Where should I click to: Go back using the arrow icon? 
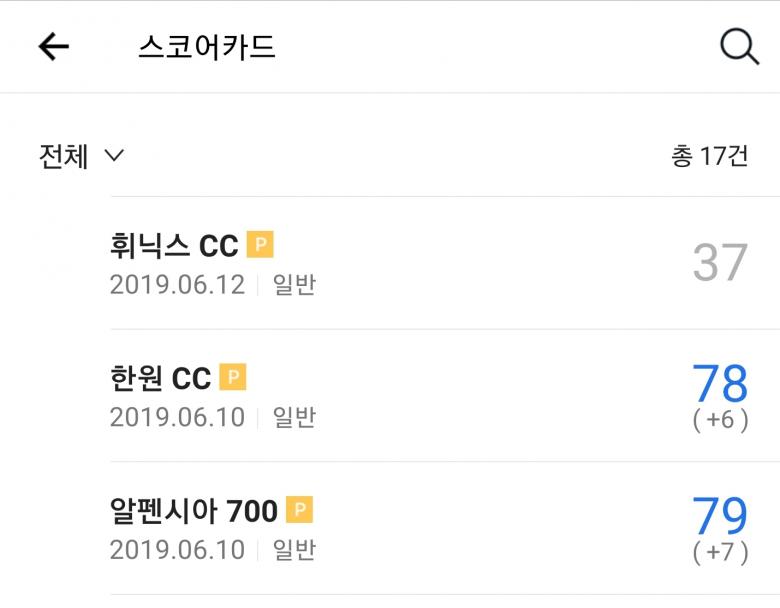pos(53,46)
